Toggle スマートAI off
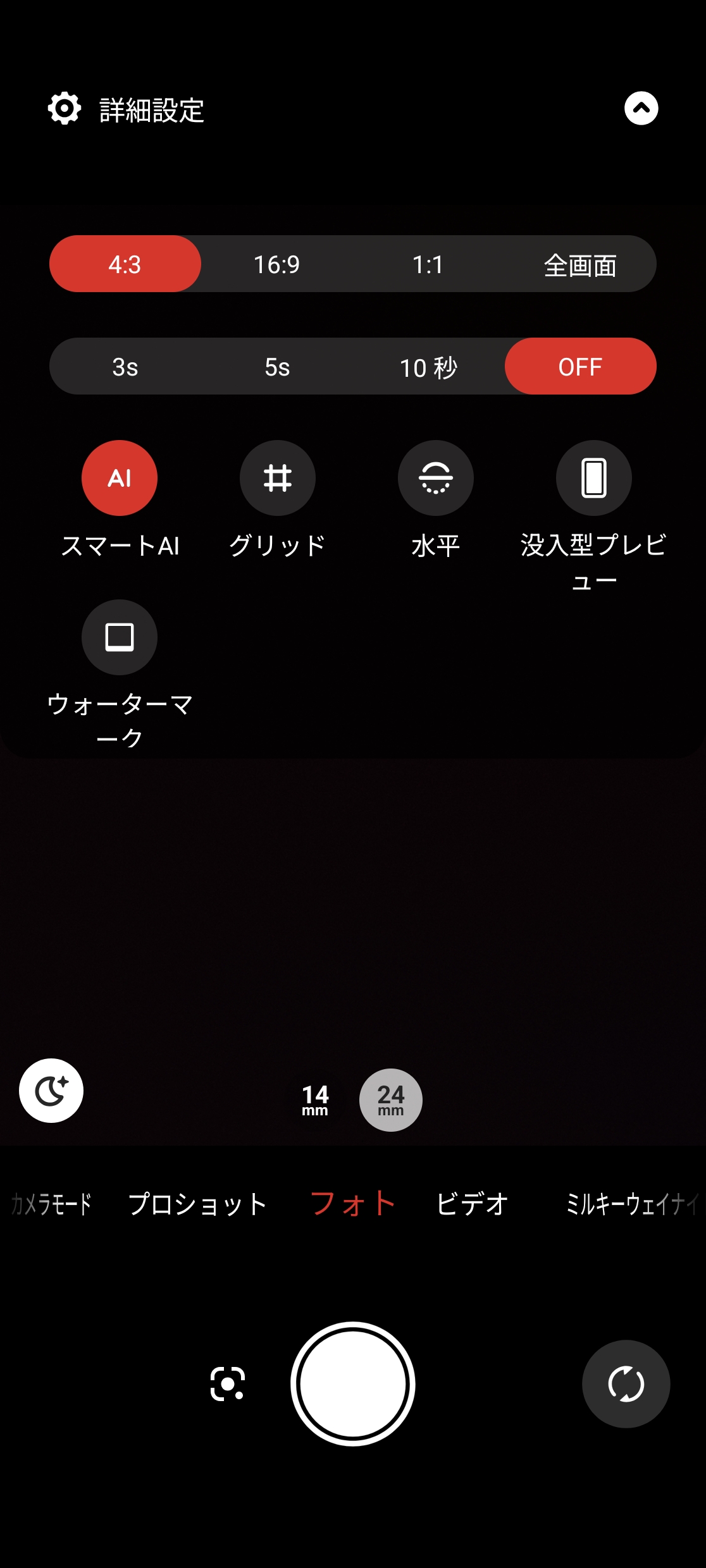This screenshot has height=1568, width=706. 119,478
